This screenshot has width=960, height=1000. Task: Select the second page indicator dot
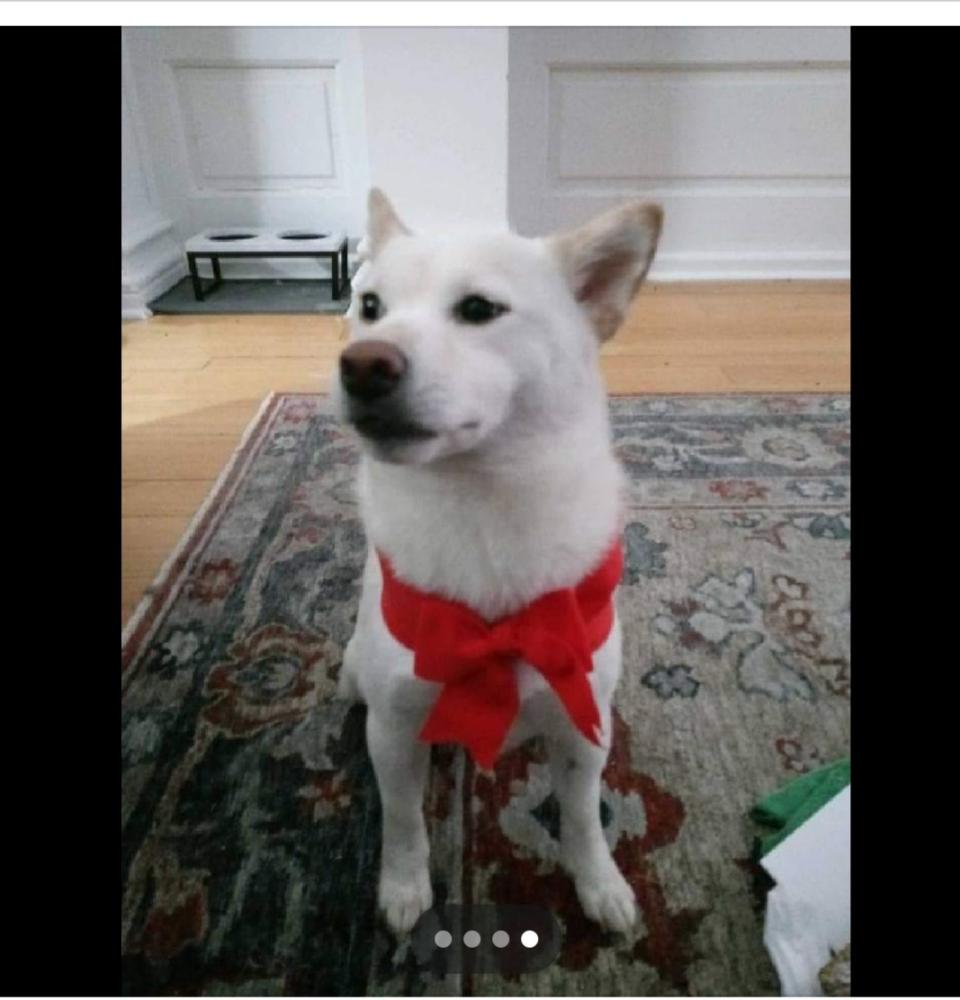pos(472,939)
